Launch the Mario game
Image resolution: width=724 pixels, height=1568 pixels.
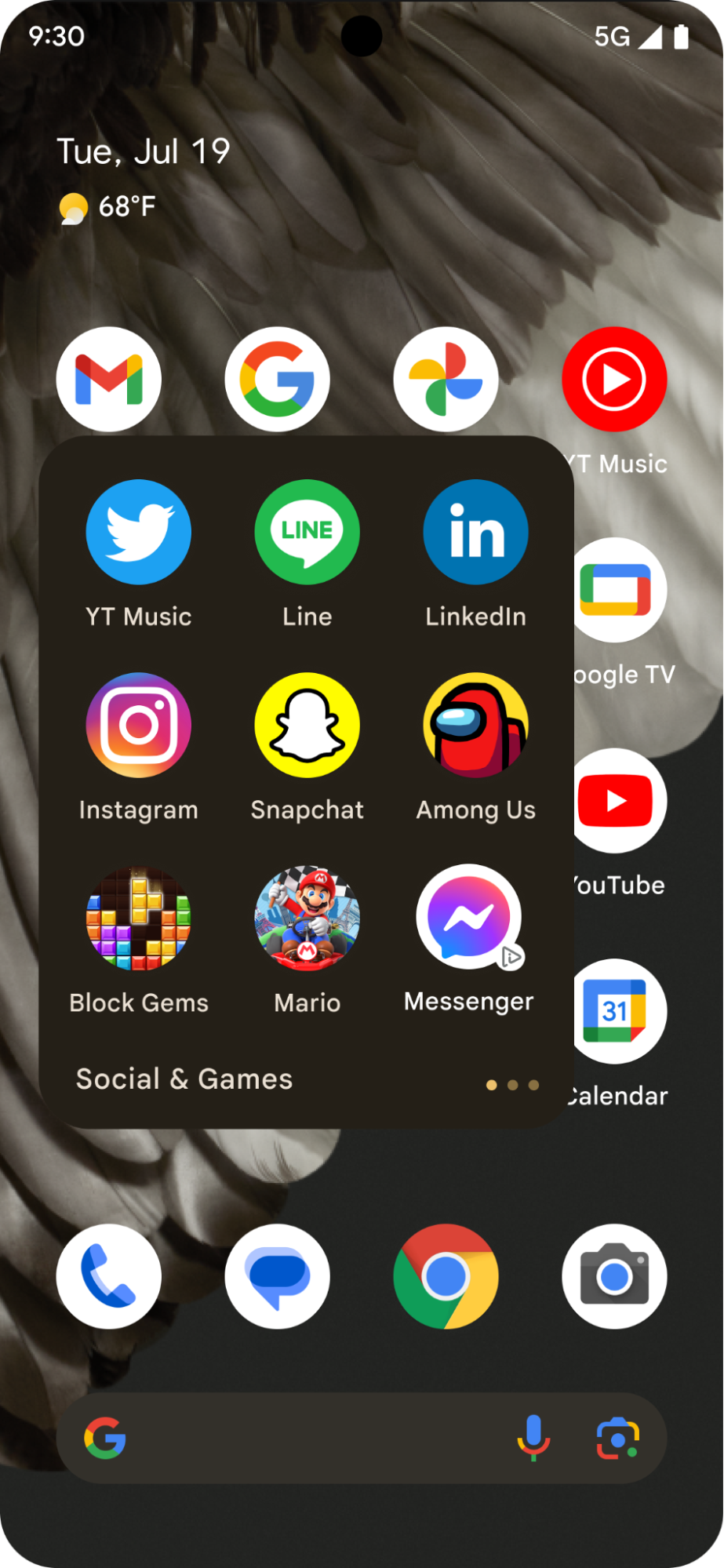[307, 919]
